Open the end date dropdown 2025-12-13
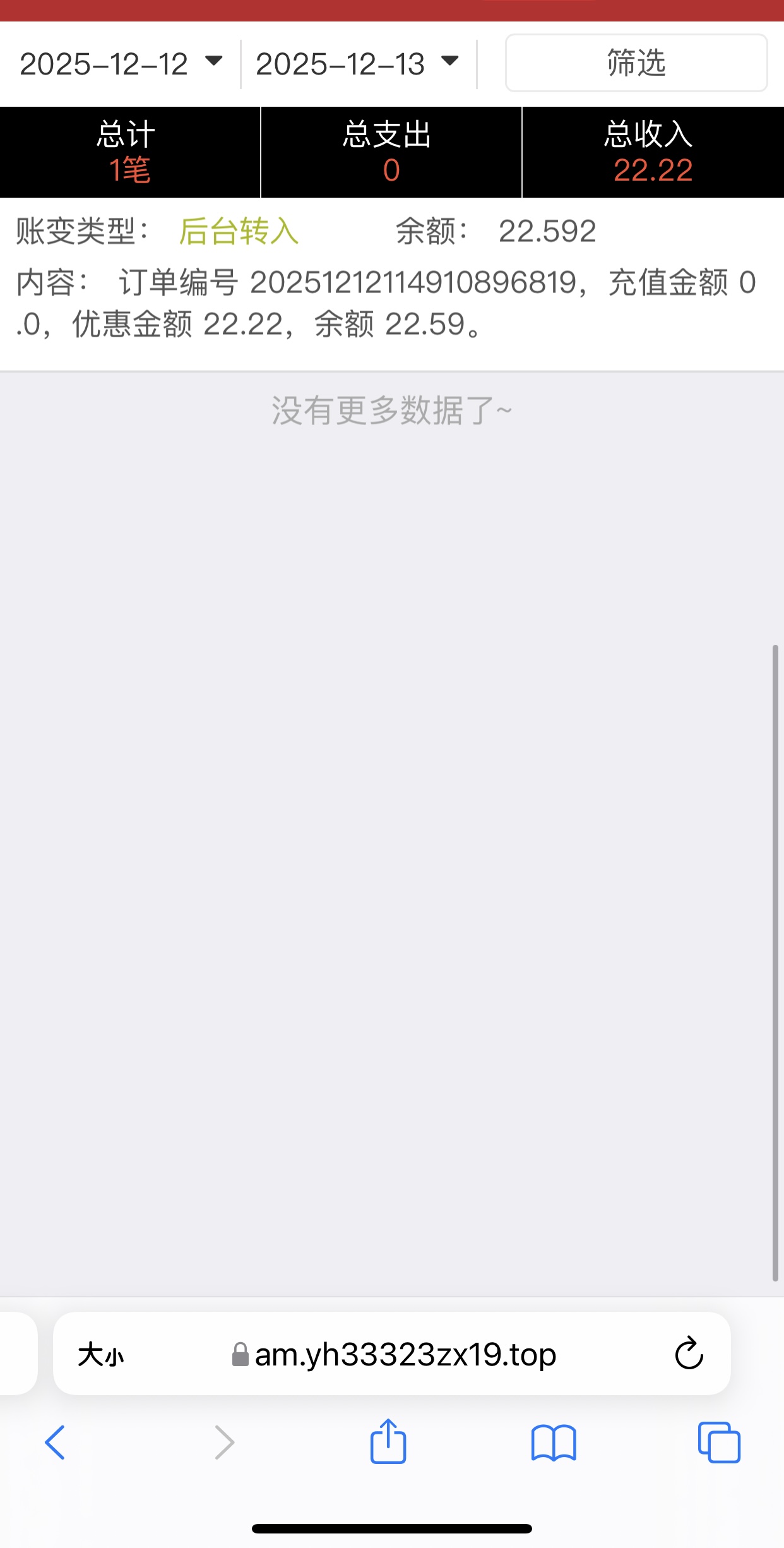 (357, 64)
